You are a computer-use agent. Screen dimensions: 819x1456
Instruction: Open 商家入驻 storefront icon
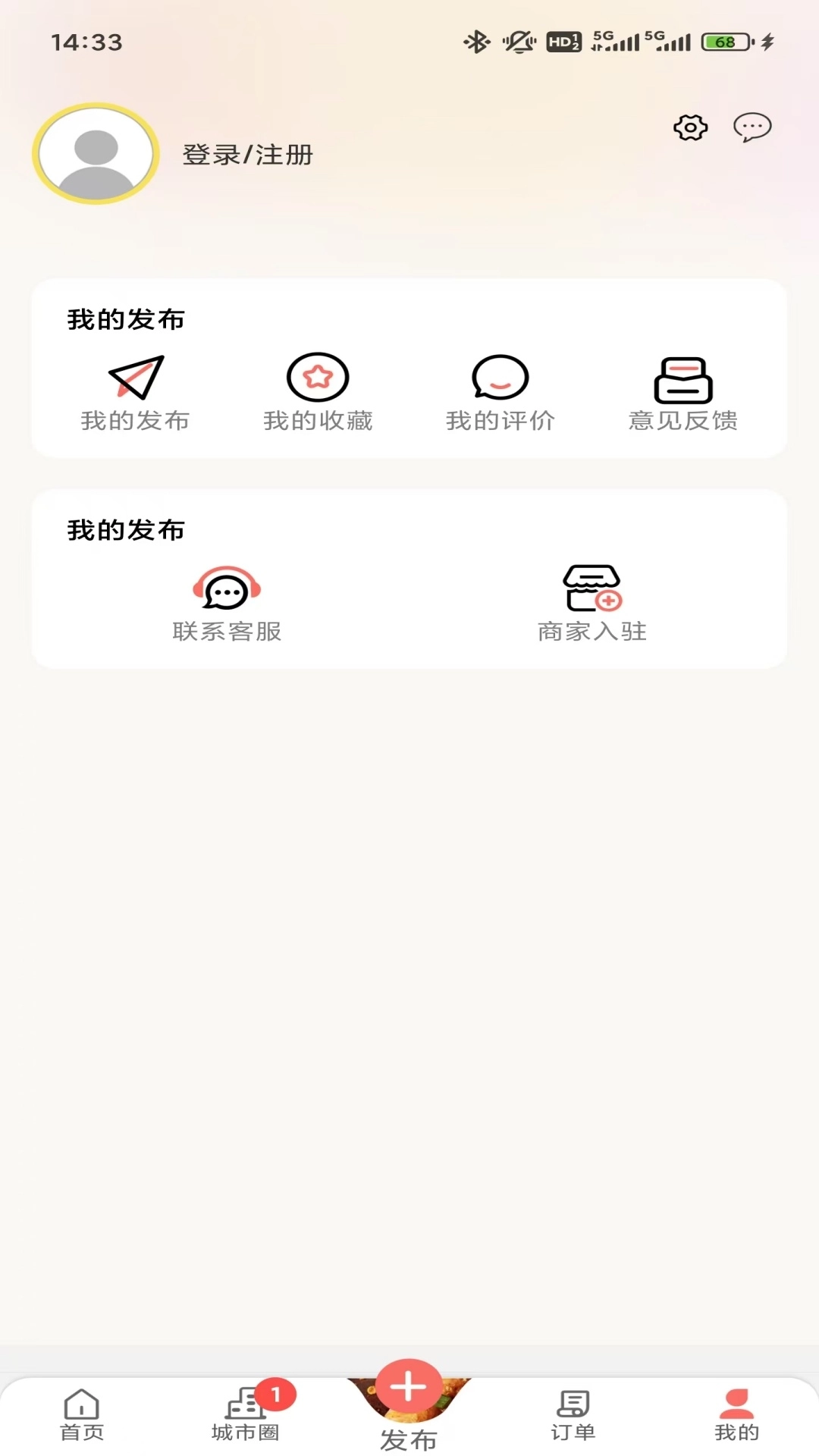(x=591, y=588)
